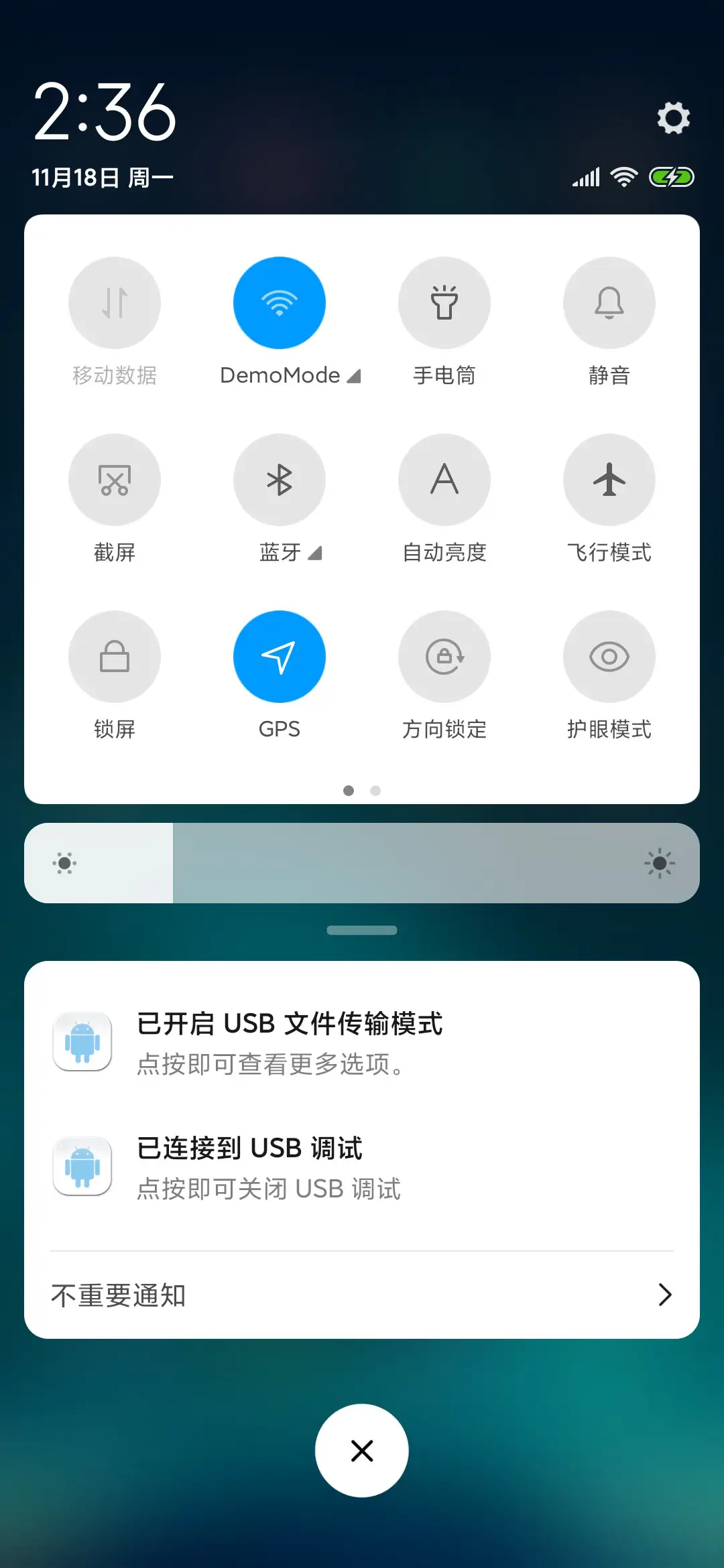This screenshot has width=724, height=1568.
Task: Tap the orientation lock tile
Action: 444,657
